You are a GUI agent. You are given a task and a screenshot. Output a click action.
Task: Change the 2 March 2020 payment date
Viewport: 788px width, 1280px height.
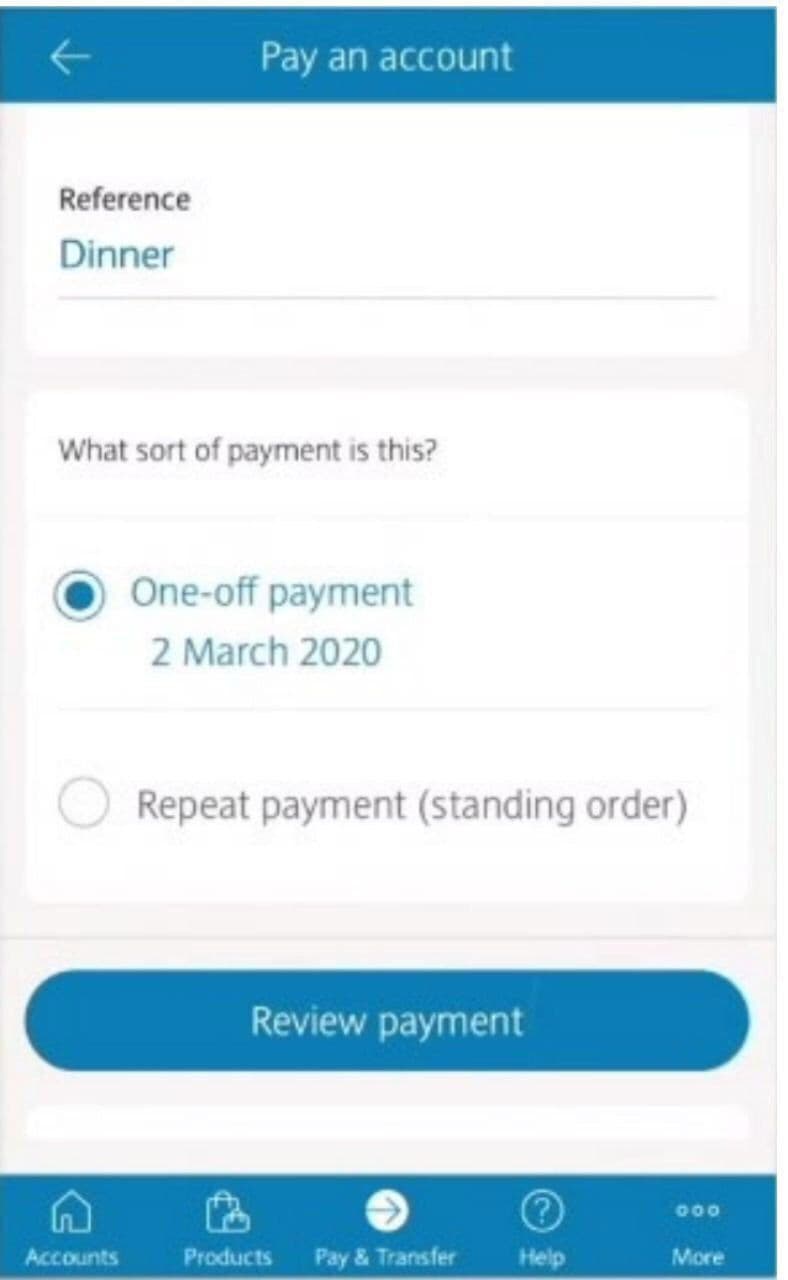point(266,653)
